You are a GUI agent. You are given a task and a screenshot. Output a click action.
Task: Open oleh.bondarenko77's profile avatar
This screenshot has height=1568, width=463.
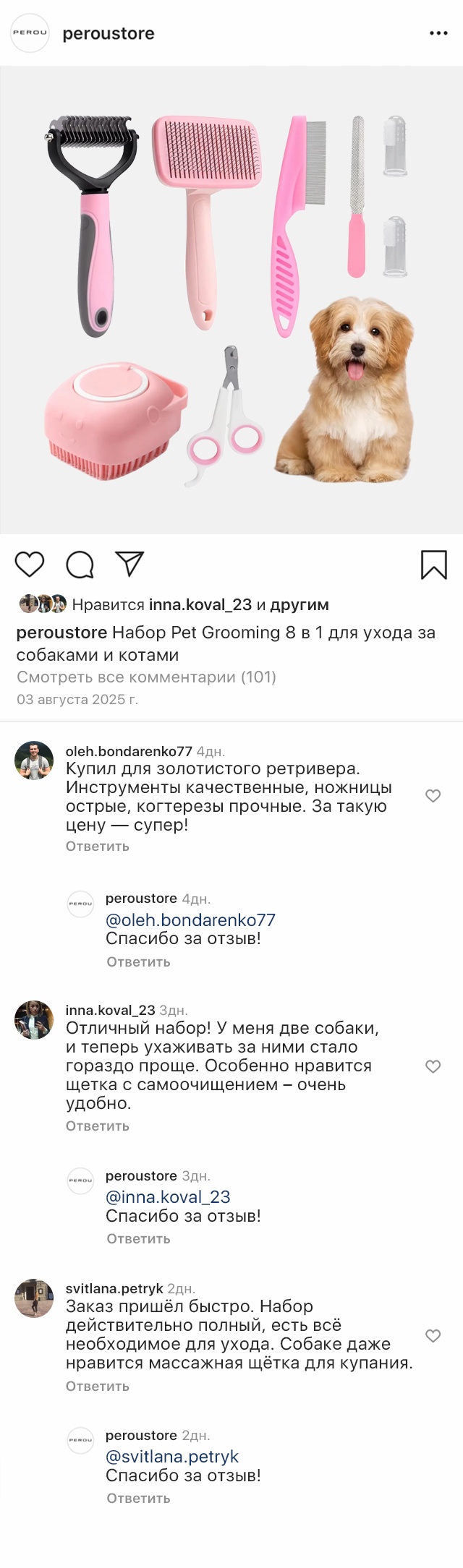pos(34,761)
